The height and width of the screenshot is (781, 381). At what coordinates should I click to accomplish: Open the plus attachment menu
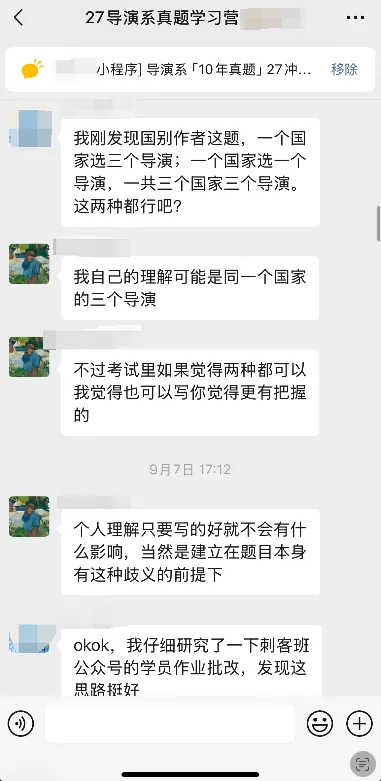pos(359,723)
